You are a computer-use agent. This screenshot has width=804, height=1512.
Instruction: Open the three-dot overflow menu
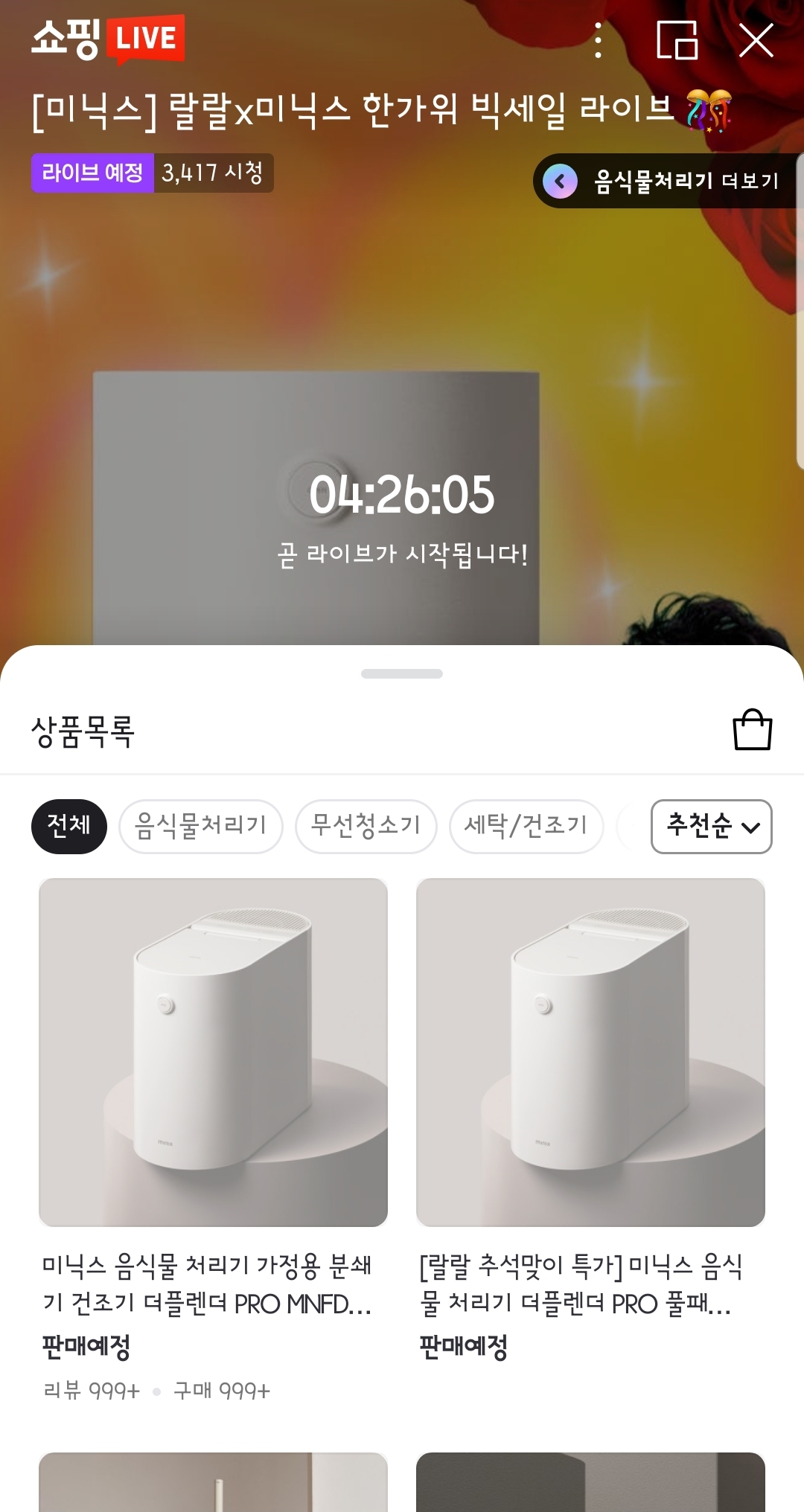pos(598,40)
